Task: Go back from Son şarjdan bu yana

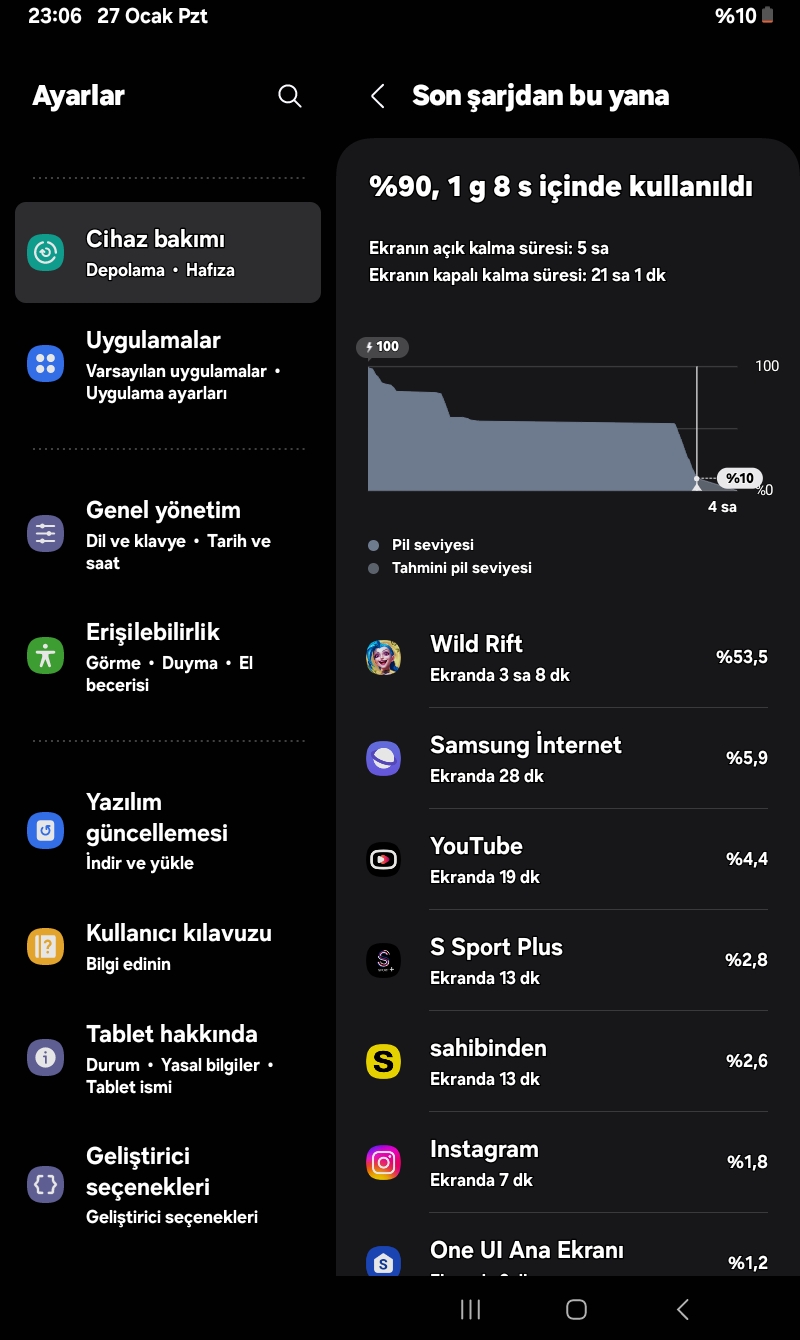Action: coord(377,96)
